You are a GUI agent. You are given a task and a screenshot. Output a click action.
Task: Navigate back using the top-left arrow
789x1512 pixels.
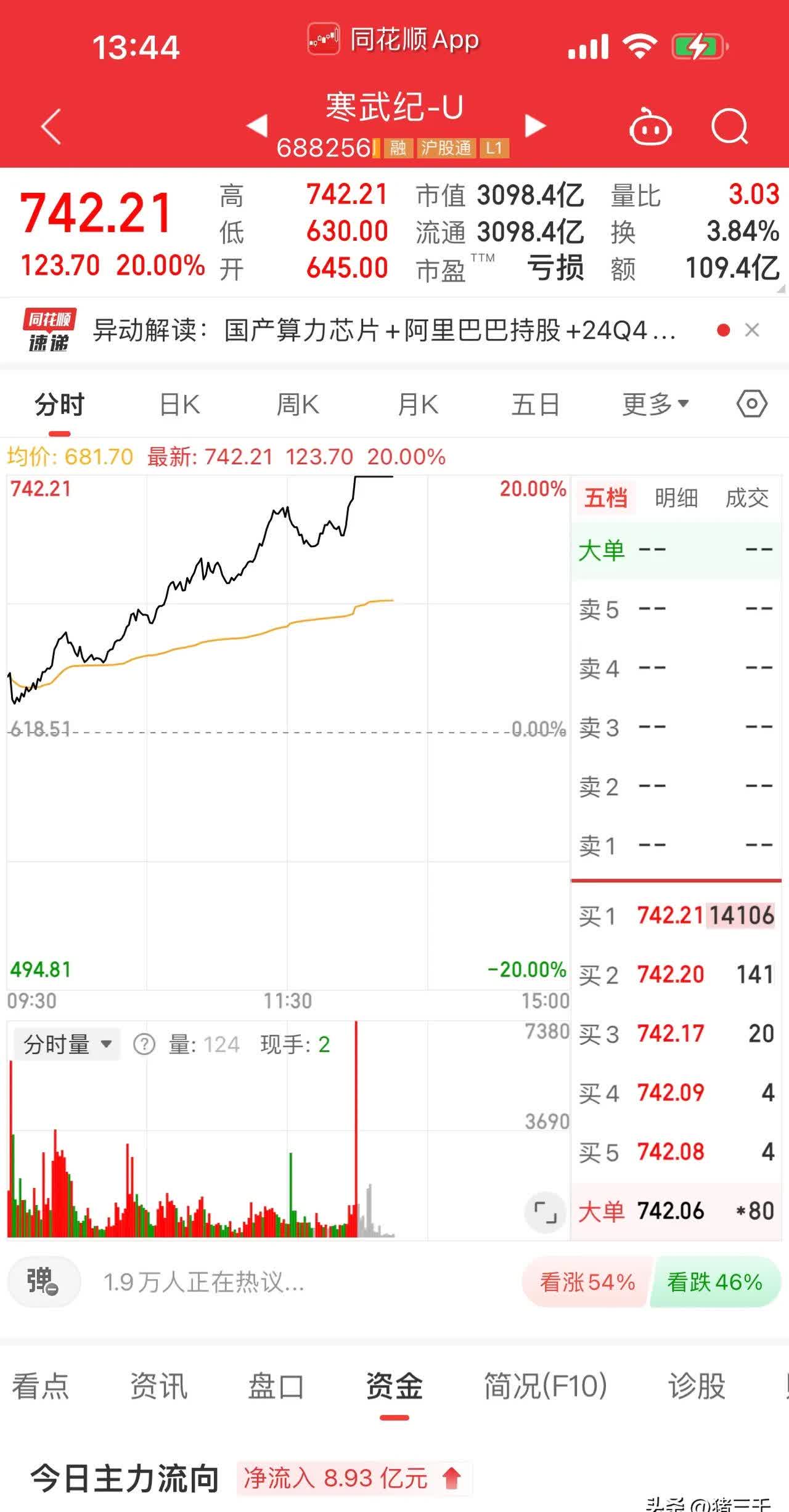pyautogui.click(x=51, y=126)
